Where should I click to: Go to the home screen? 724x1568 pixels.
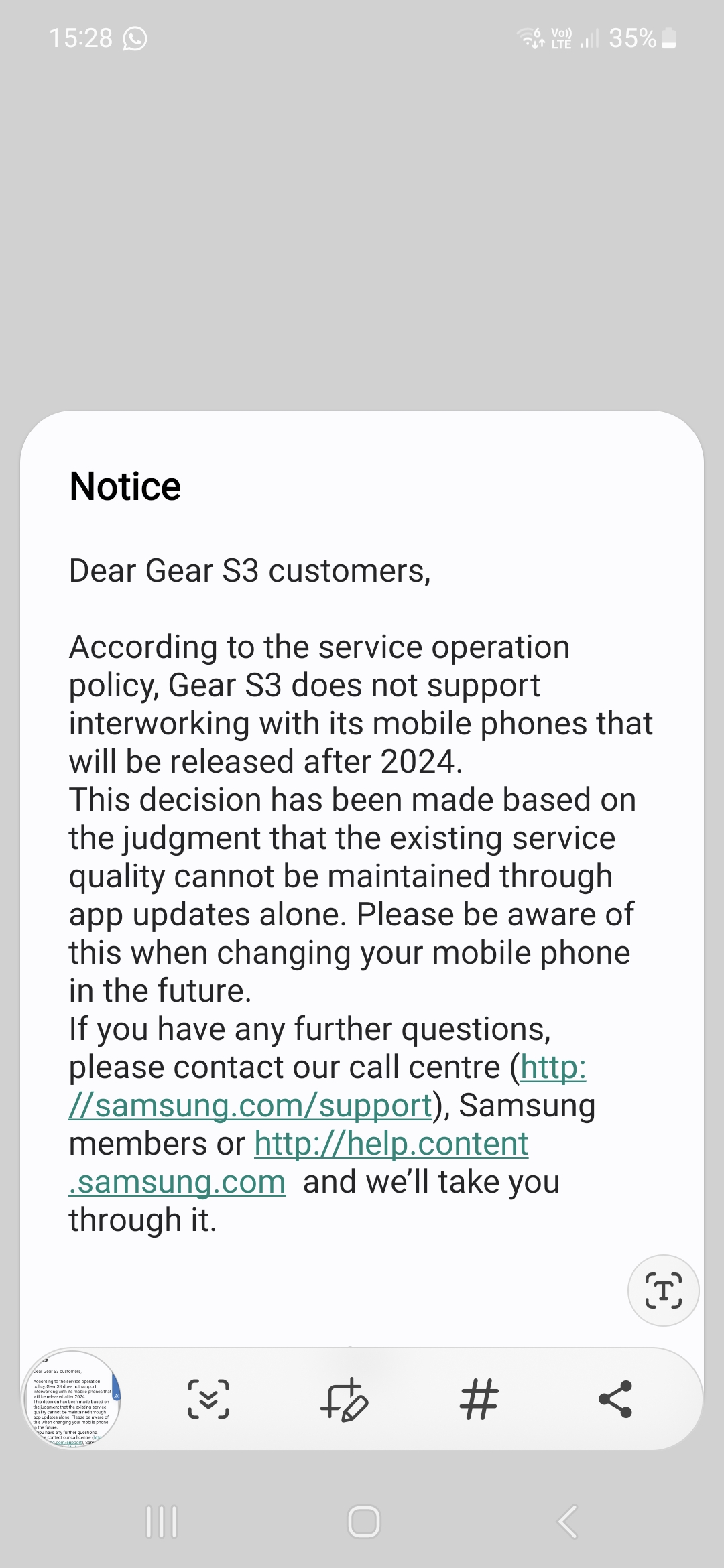click(363, 1521)
